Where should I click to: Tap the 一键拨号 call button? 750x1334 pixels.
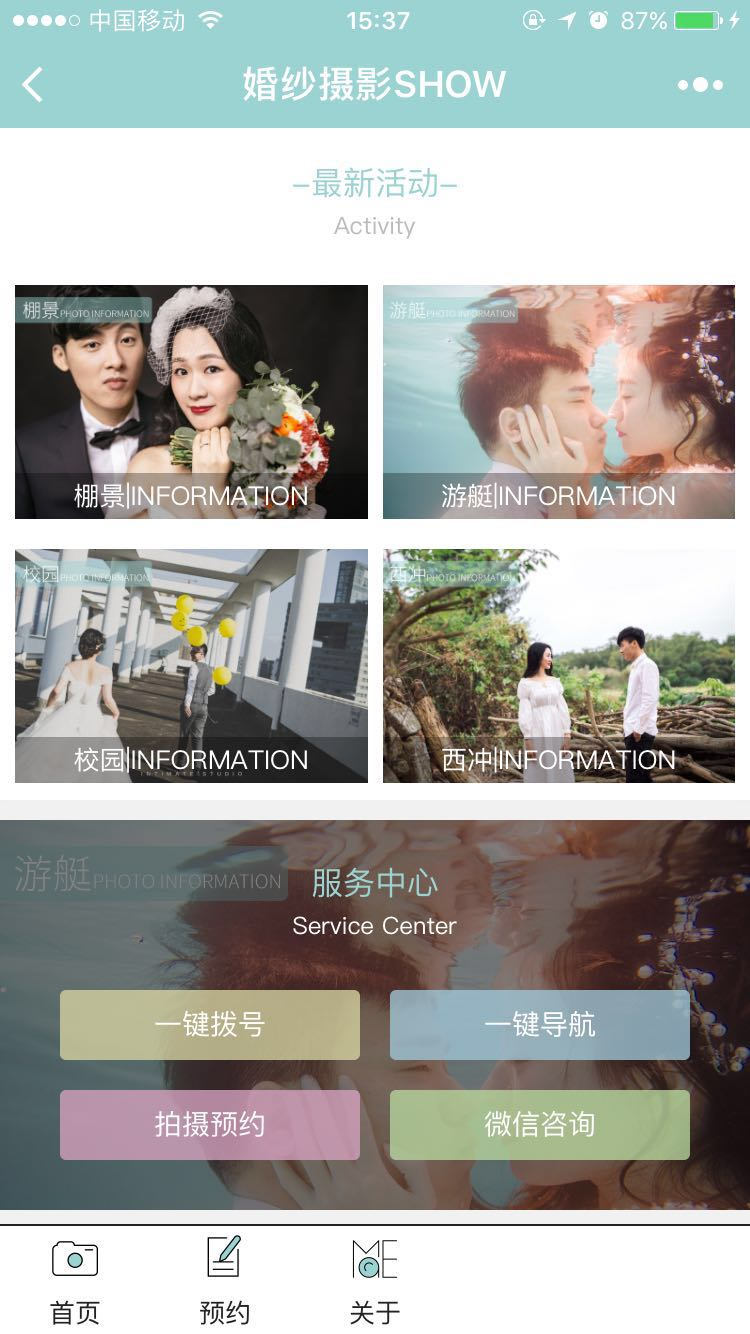tap(210, 1025)
